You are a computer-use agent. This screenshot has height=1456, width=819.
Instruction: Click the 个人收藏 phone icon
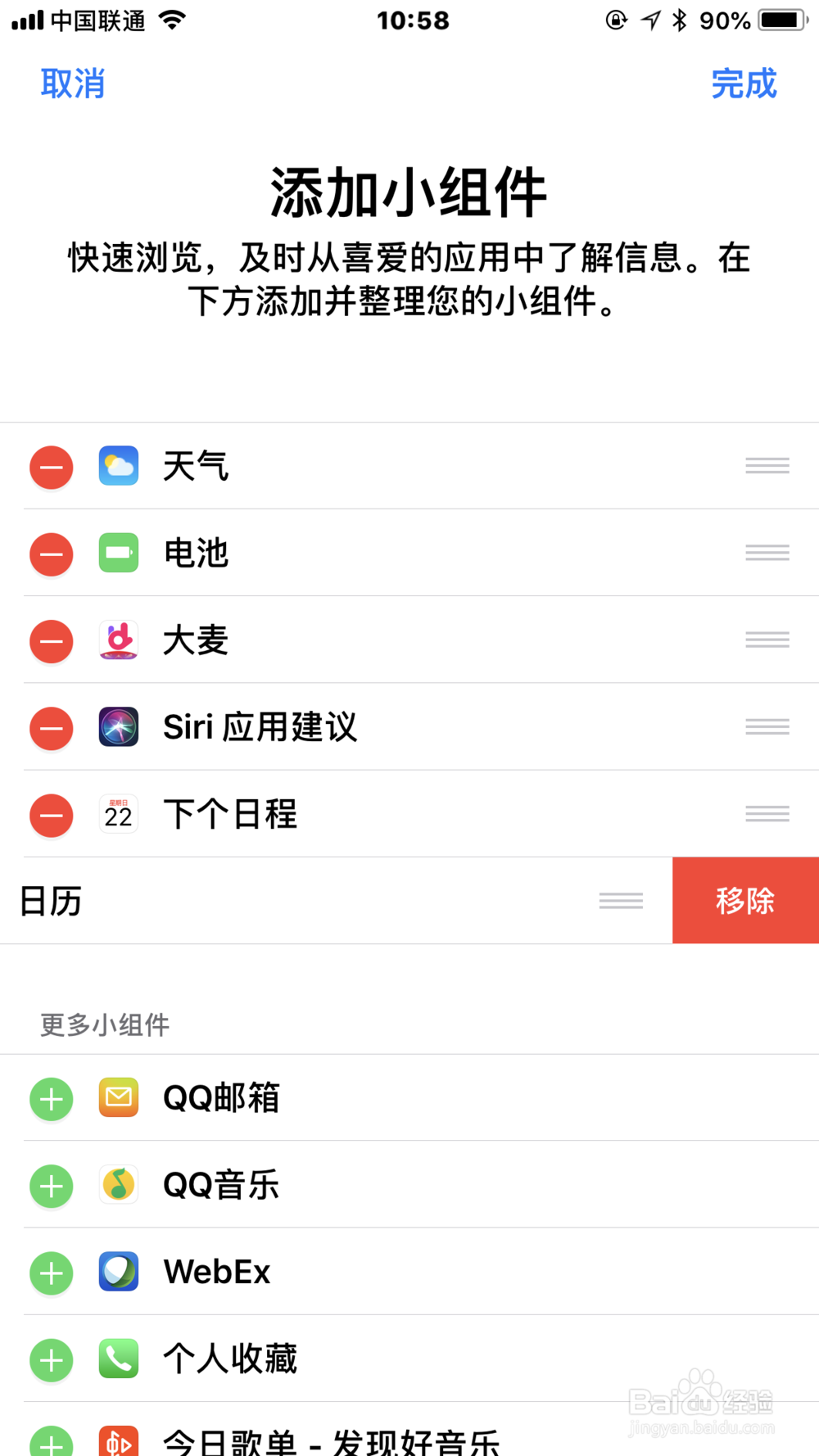(118, 1359)
